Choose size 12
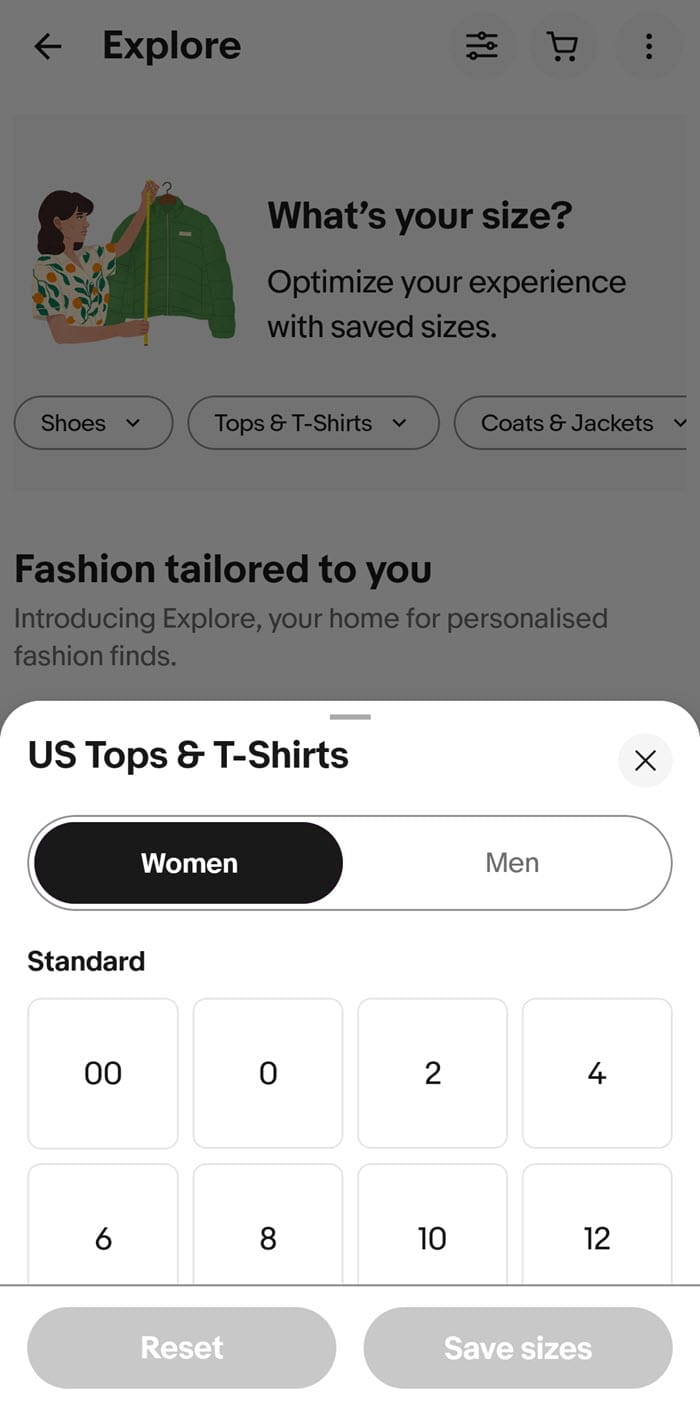700x1403 pixels. [597, 1238]
